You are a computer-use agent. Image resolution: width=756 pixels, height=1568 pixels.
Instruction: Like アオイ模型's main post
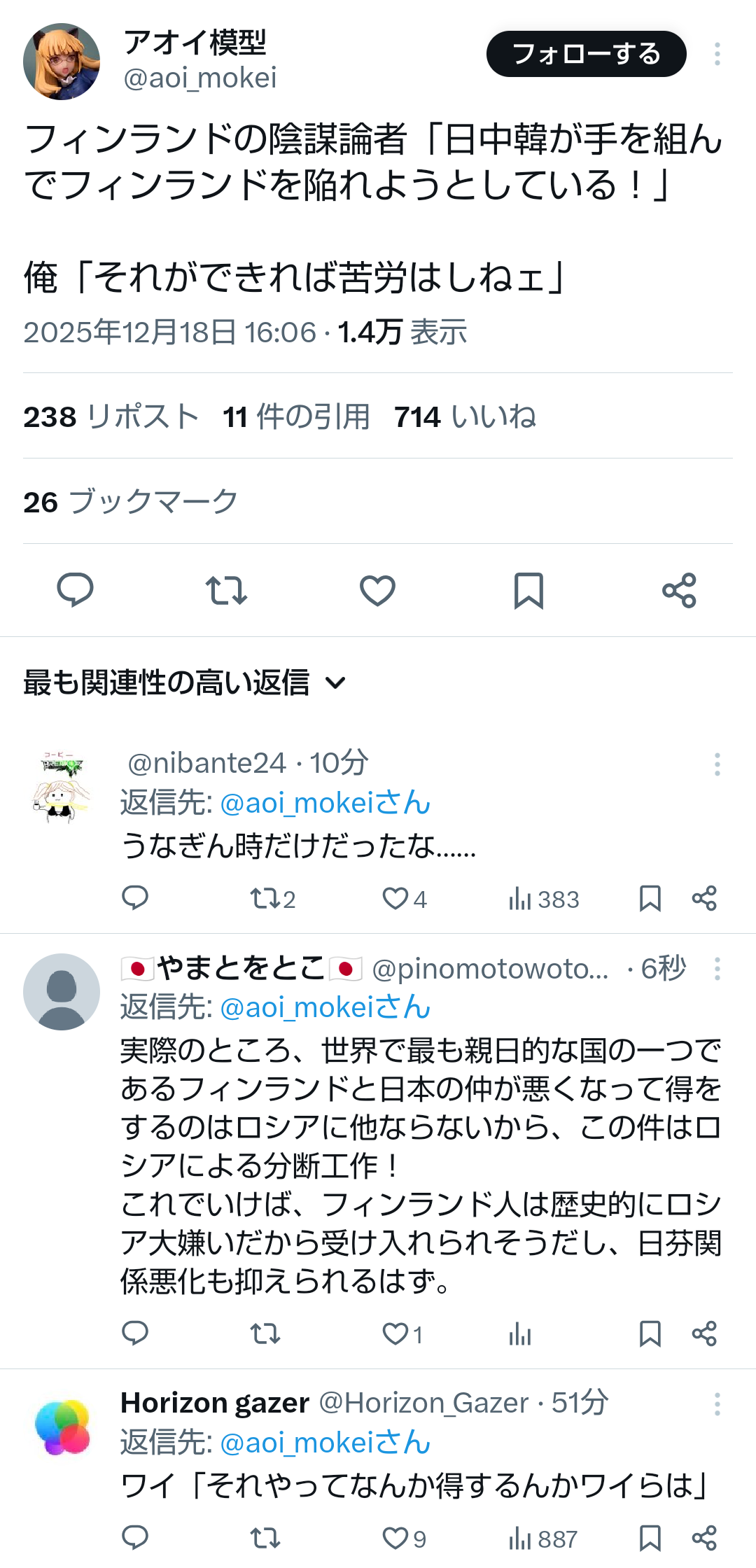click(x=377, y=589)
